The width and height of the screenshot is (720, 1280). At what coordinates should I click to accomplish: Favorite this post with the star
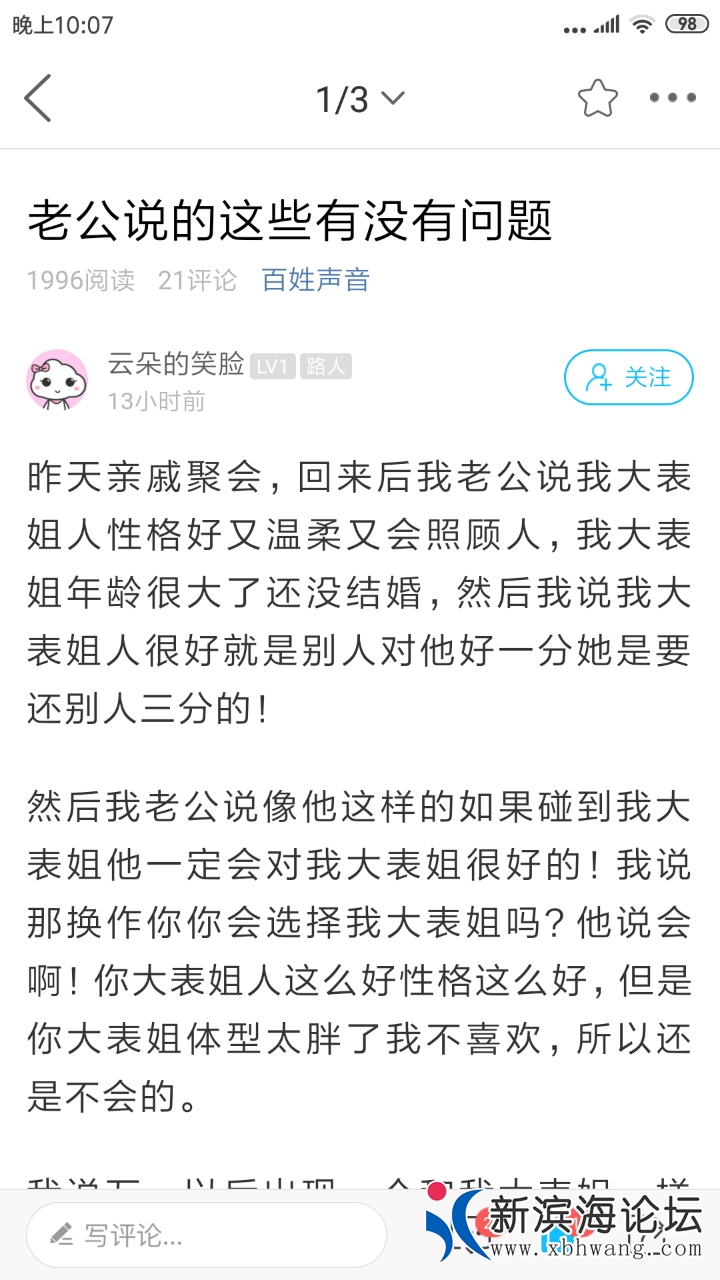598,98
